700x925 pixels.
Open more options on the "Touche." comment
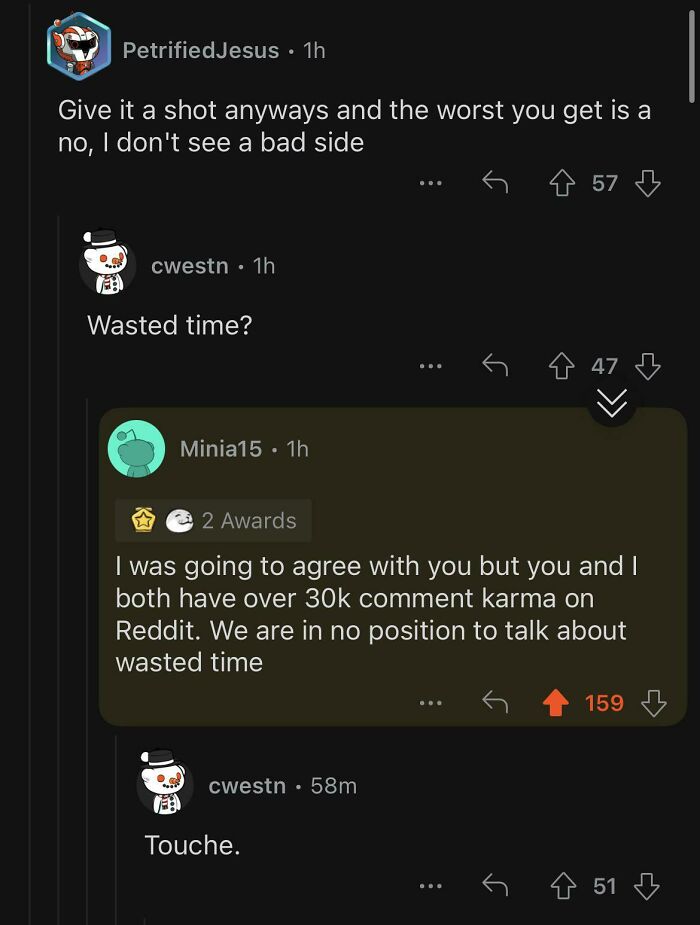[430, 886]
